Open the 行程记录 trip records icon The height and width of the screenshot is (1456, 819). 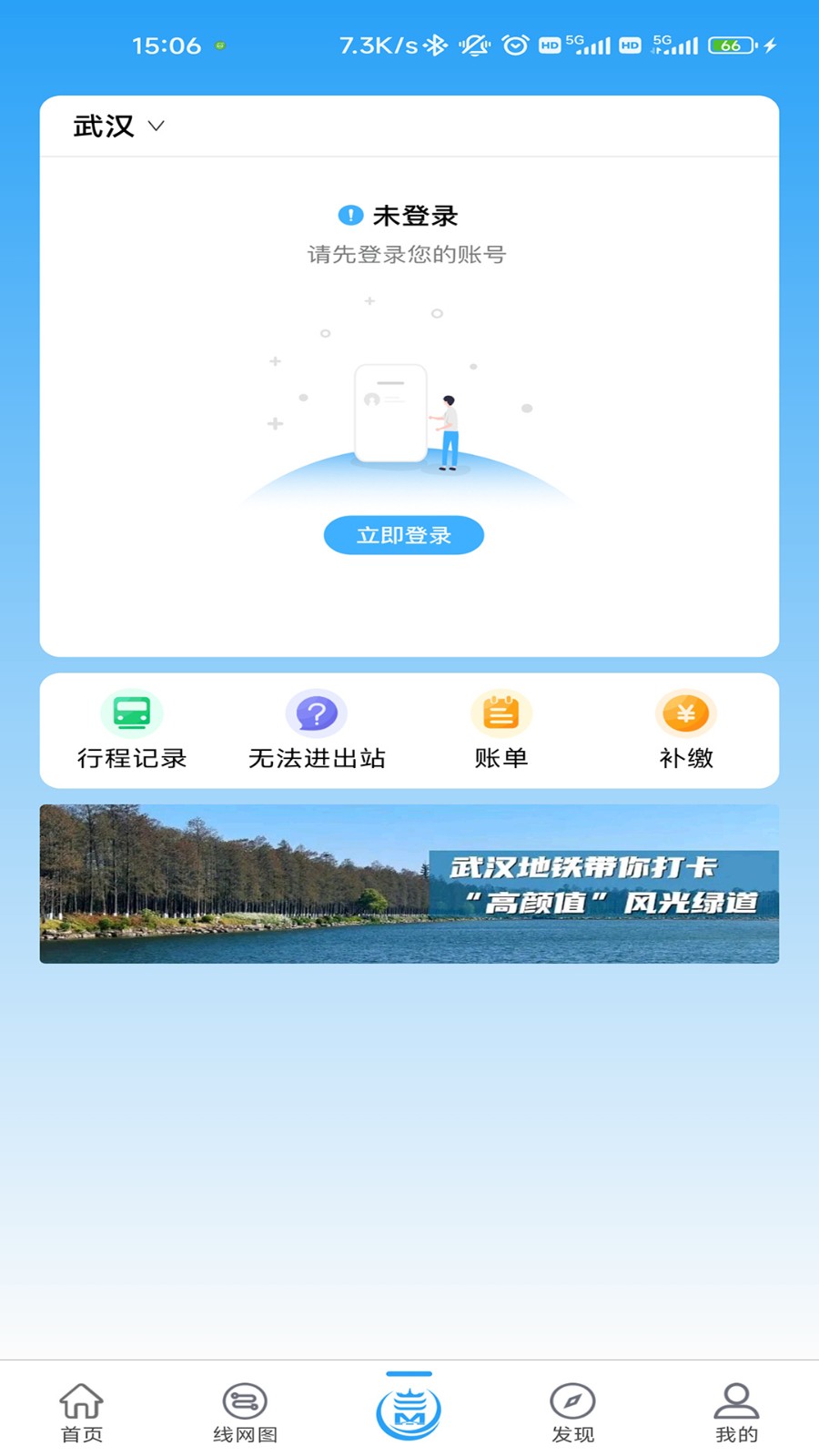click(x=131, y=728)
